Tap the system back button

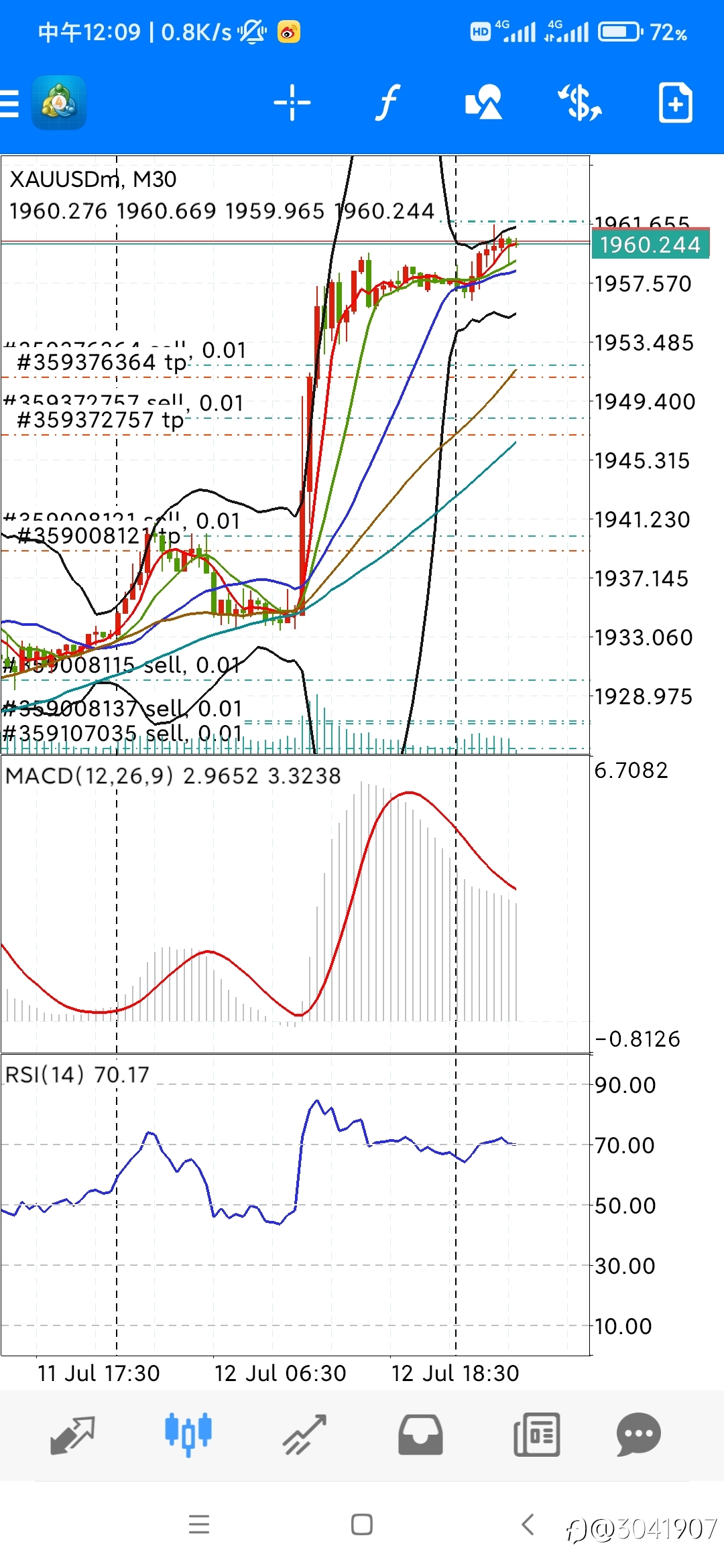coord(528,1524)
